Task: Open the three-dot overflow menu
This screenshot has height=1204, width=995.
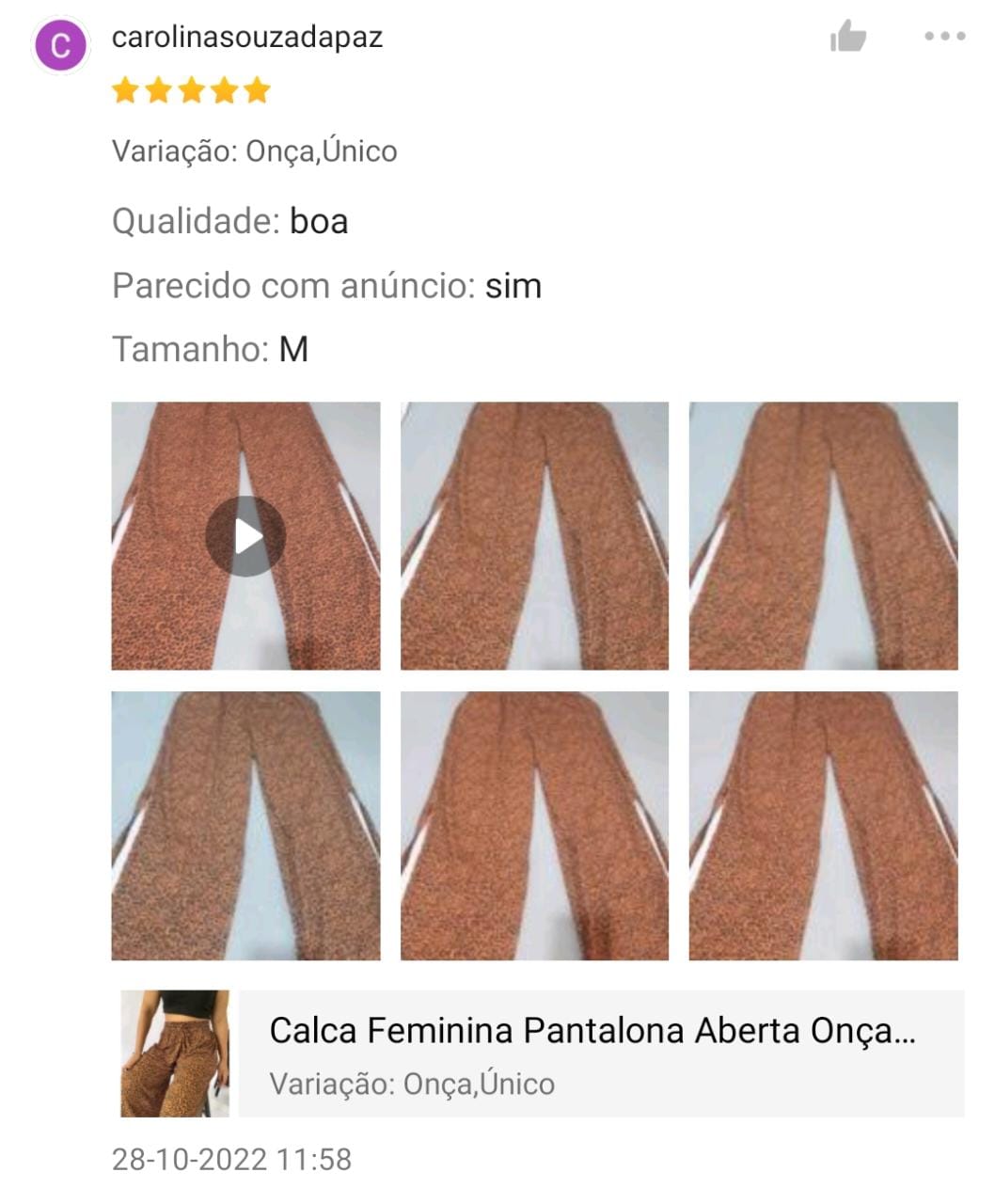Action: pyautogui.click(x=944, y=37)
